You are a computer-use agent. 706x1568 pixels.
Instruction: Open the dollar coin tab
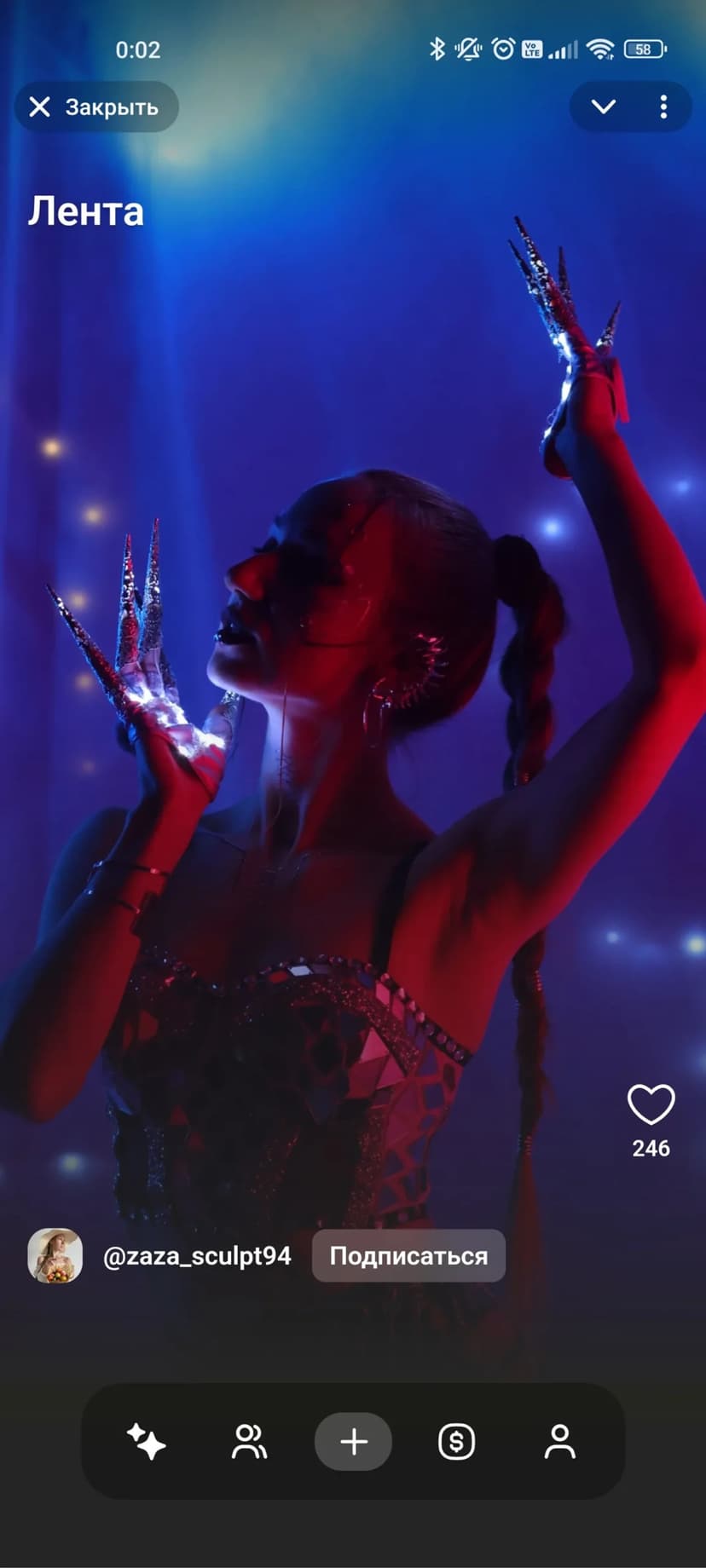[456, 1442]
